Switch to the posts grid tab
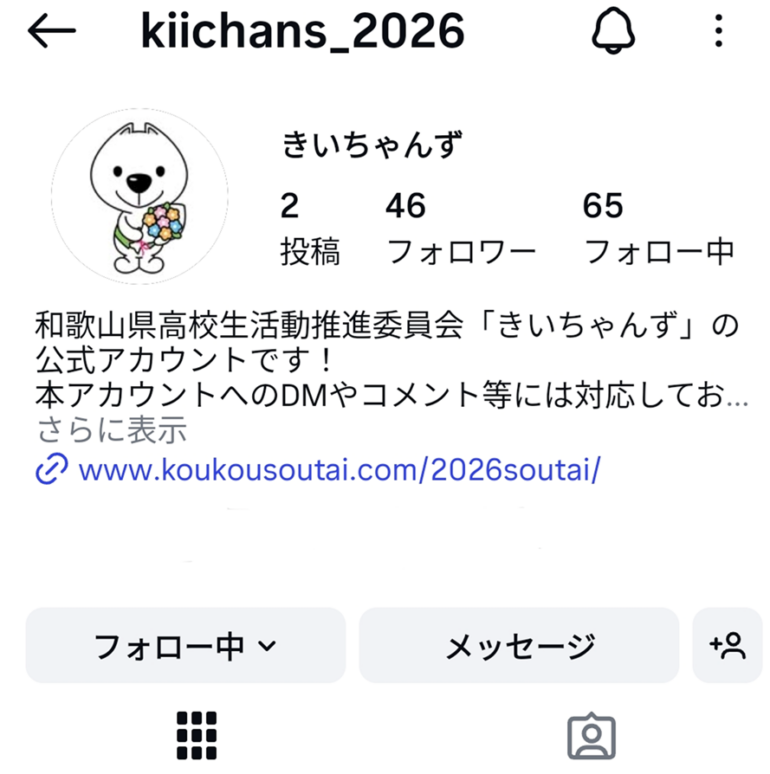This screenshot has width=770, height=774. pos(197,736)
